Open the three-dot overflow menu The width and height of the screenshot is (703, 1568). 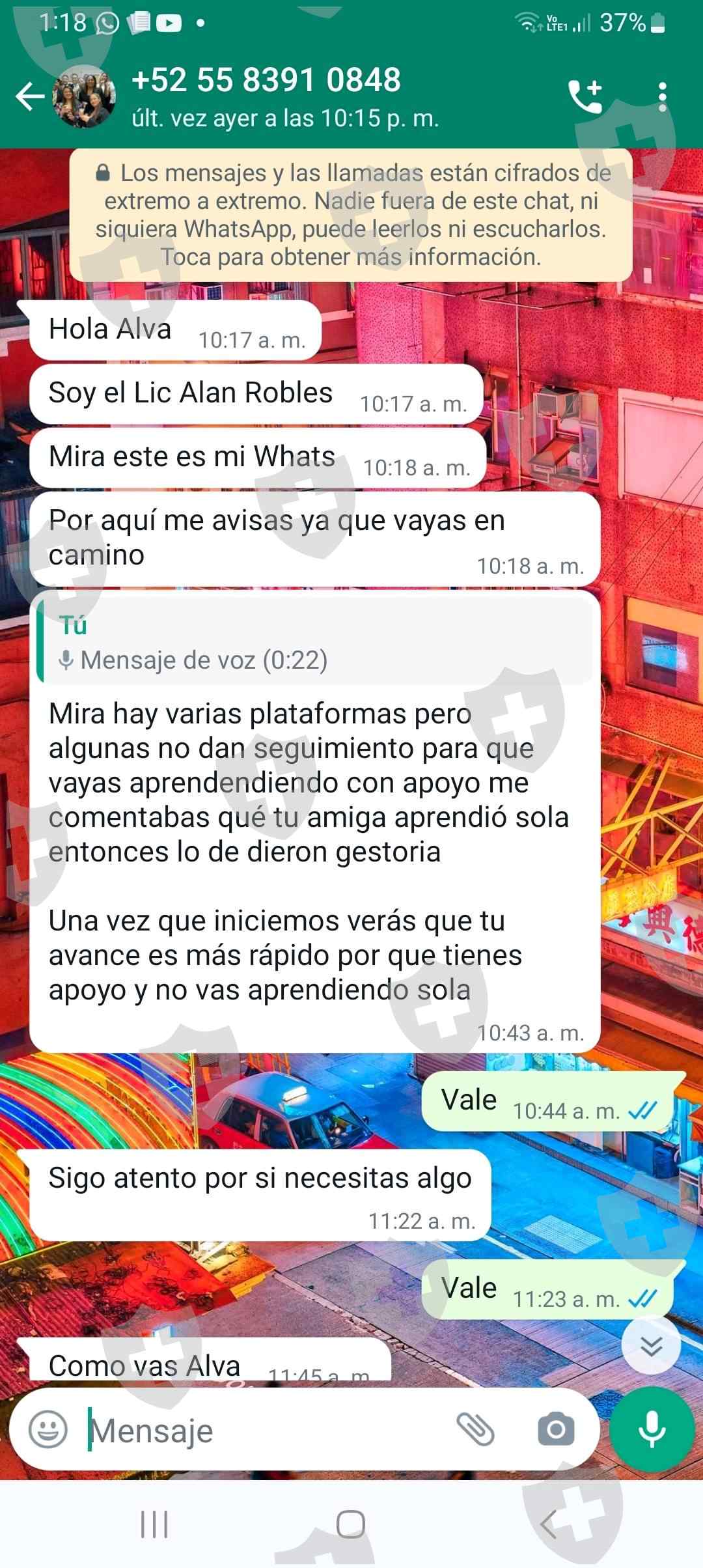662,97
